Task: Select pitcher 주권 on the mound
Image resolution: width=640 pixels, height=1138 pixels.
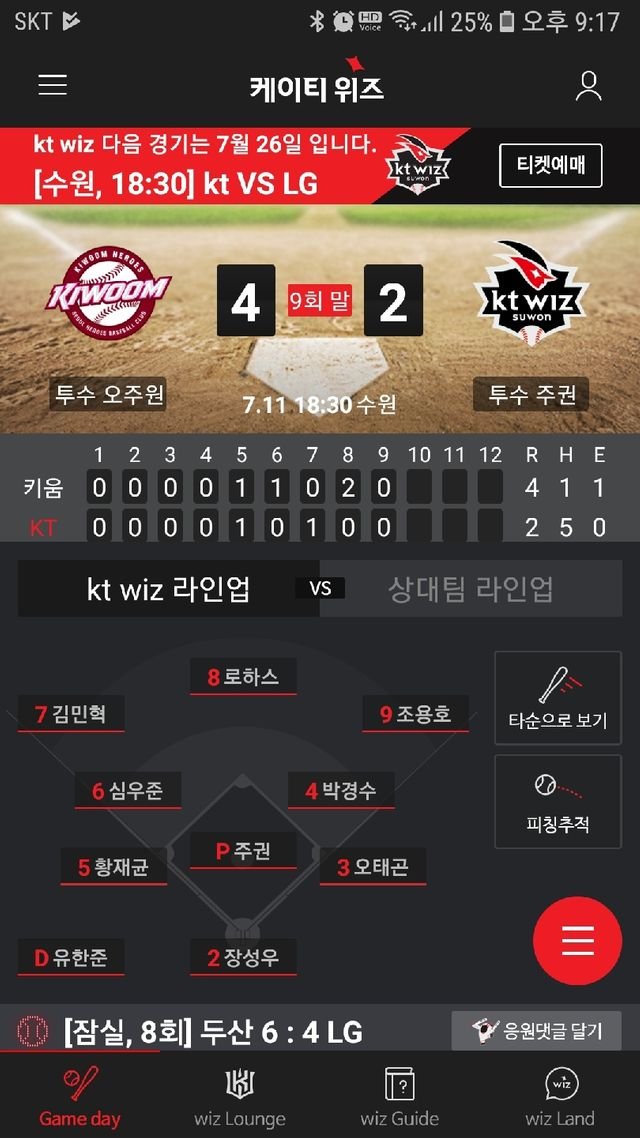Action: pyautogui.click(x=243, y=851)
